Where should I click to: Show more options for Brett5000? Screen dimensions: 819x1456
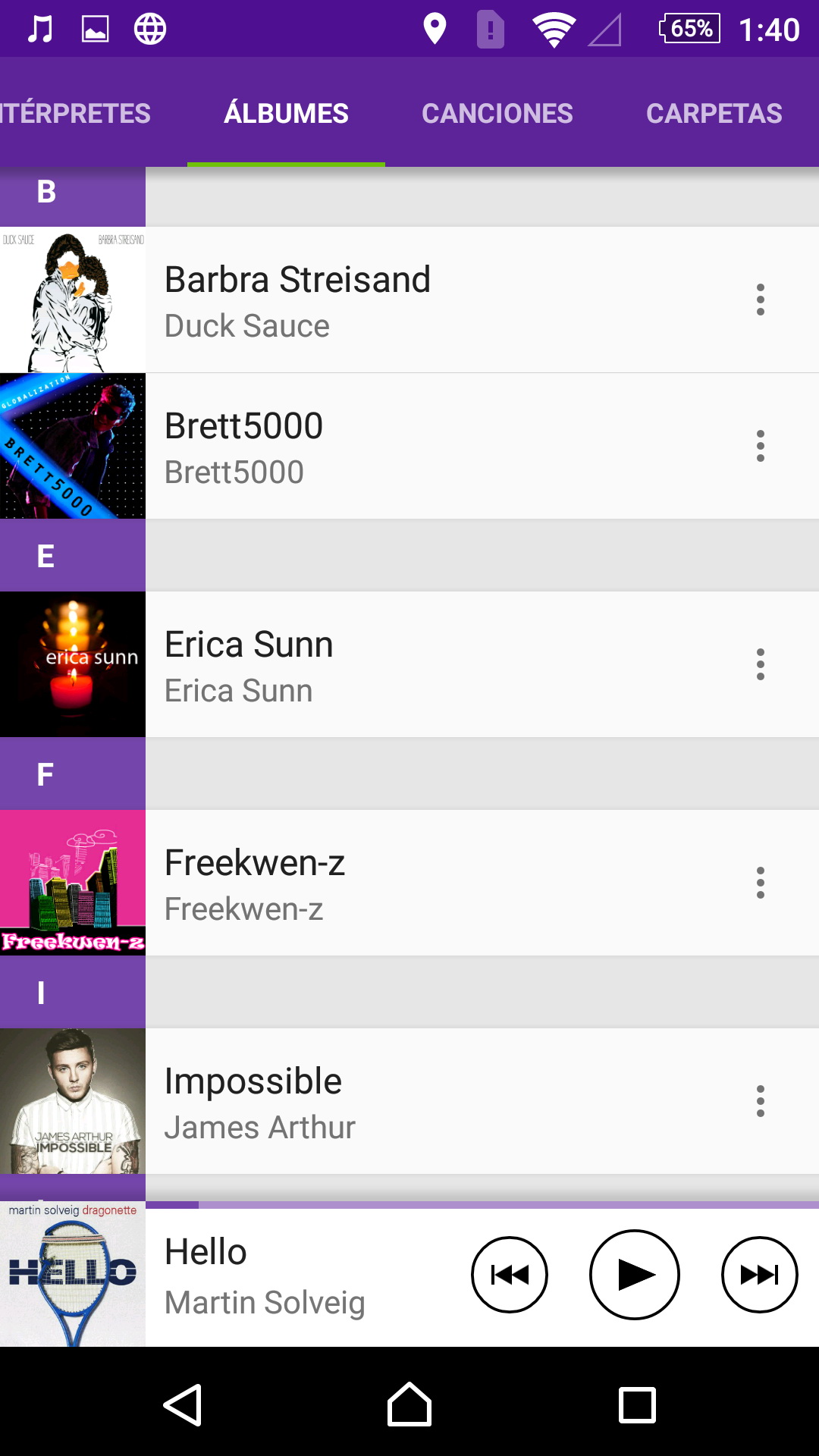(x=760, y=447)
